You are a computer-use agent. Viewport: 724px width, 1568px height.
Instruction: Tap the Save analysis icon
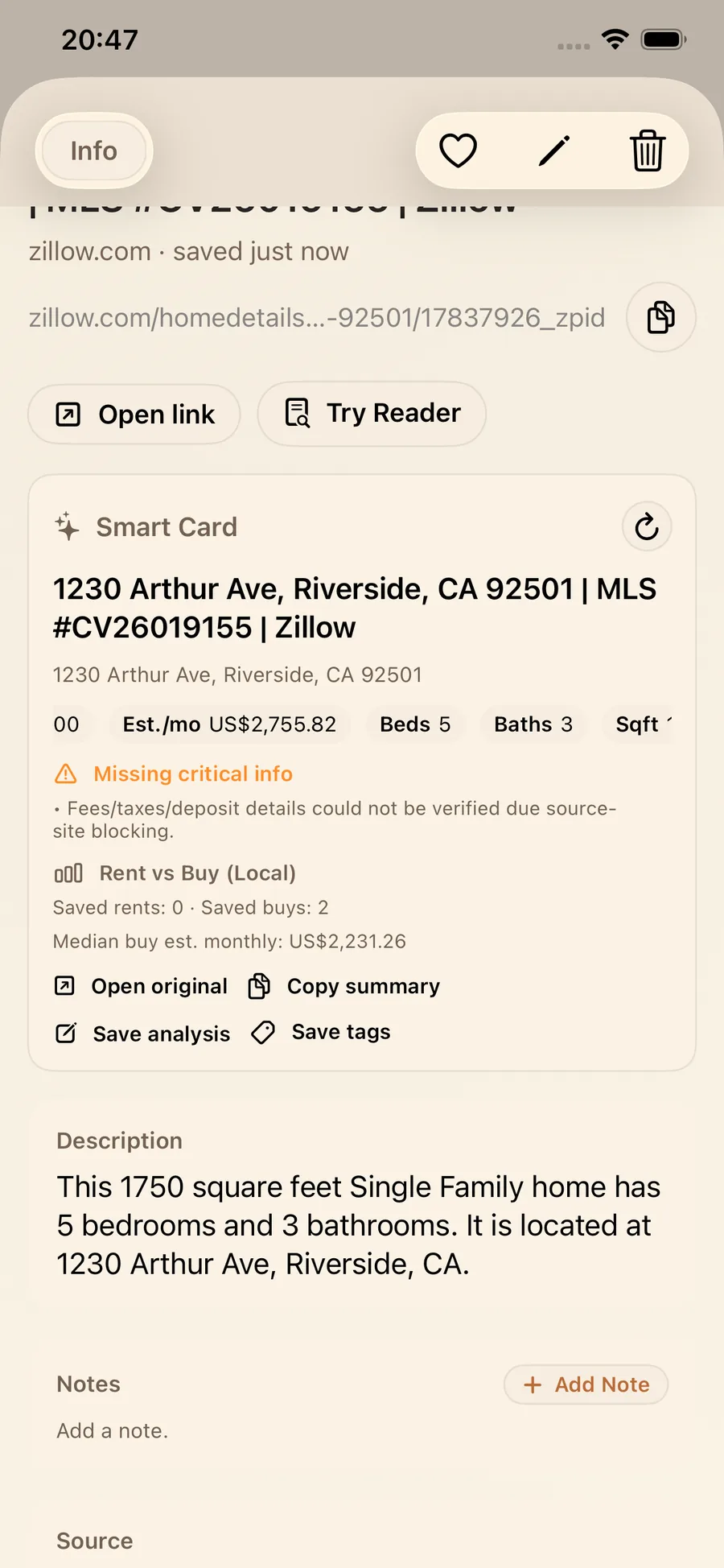[66, 1033]
